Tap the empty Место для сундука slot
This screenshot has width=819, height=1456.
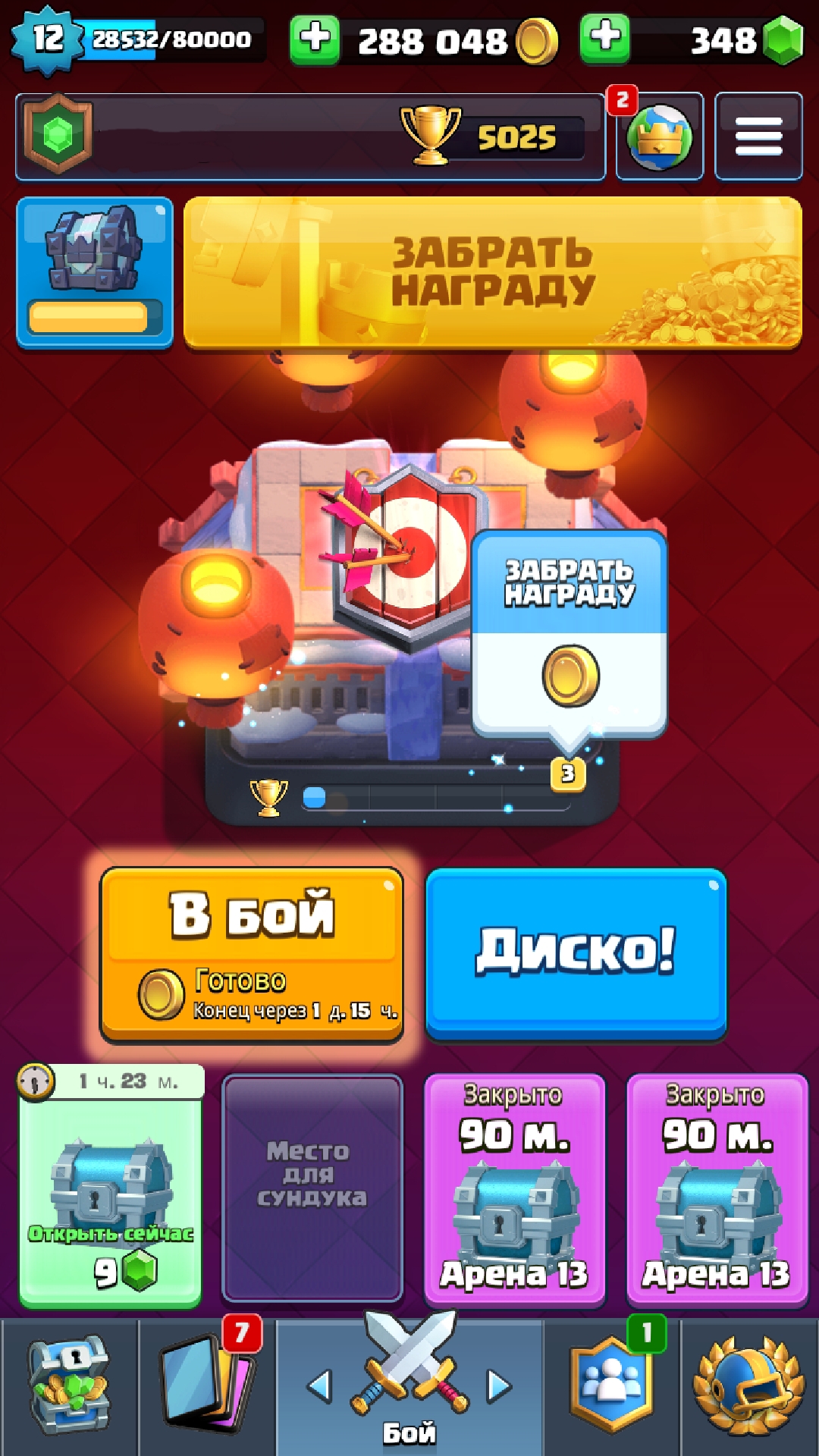click(x=312, y=1187)
